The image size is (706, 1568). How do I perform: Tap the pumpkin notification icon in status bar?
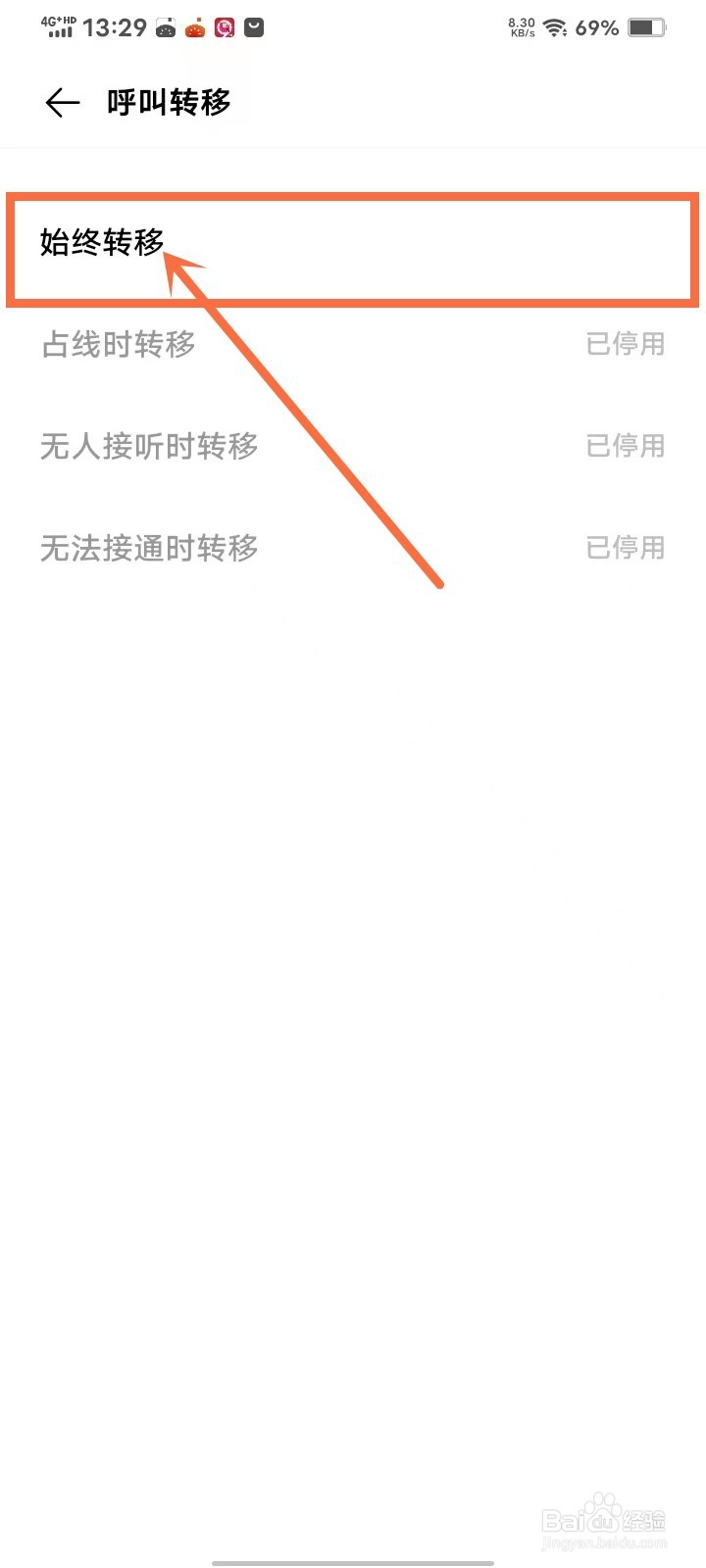193,27
